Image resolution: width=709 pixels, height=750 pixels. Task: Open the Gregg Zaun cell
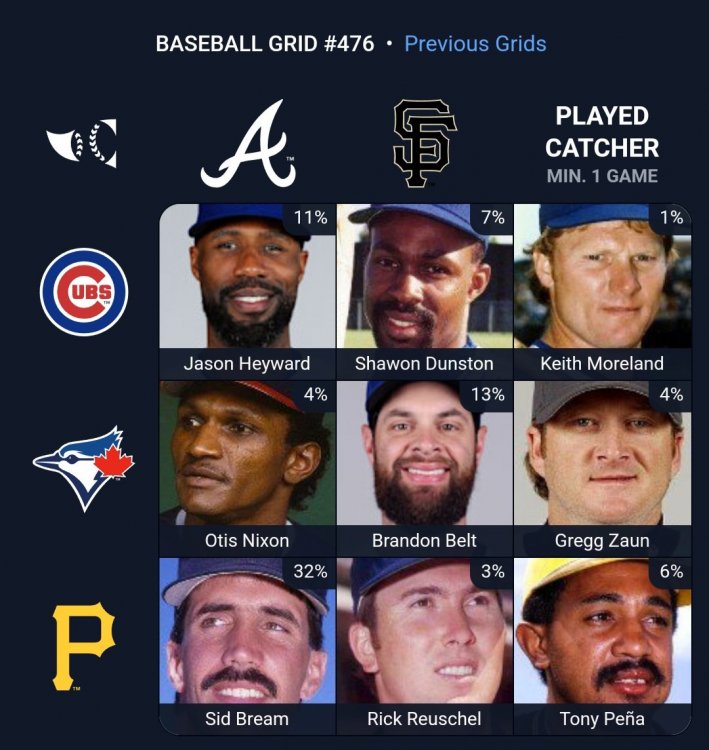pos(602,466)
